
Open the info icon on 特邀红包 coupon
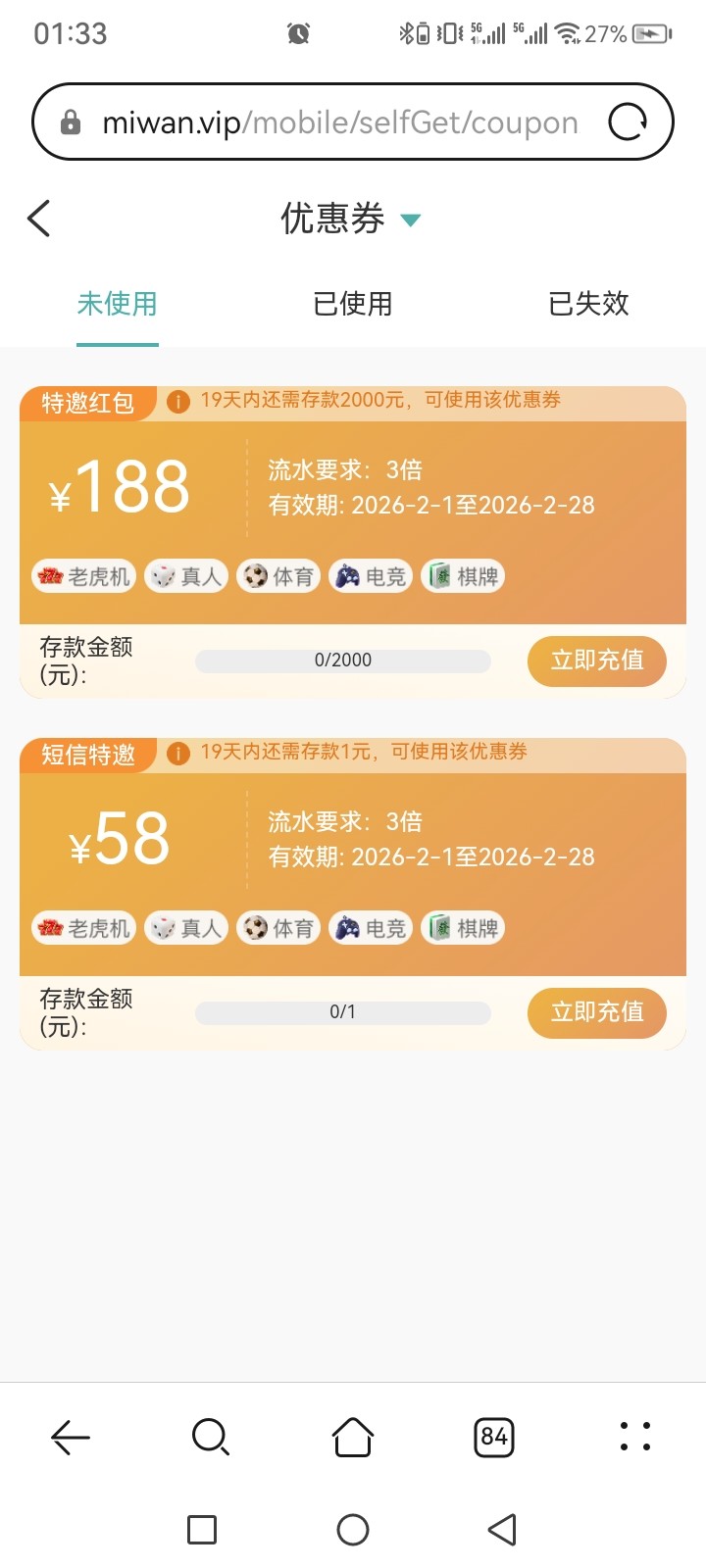177,401
